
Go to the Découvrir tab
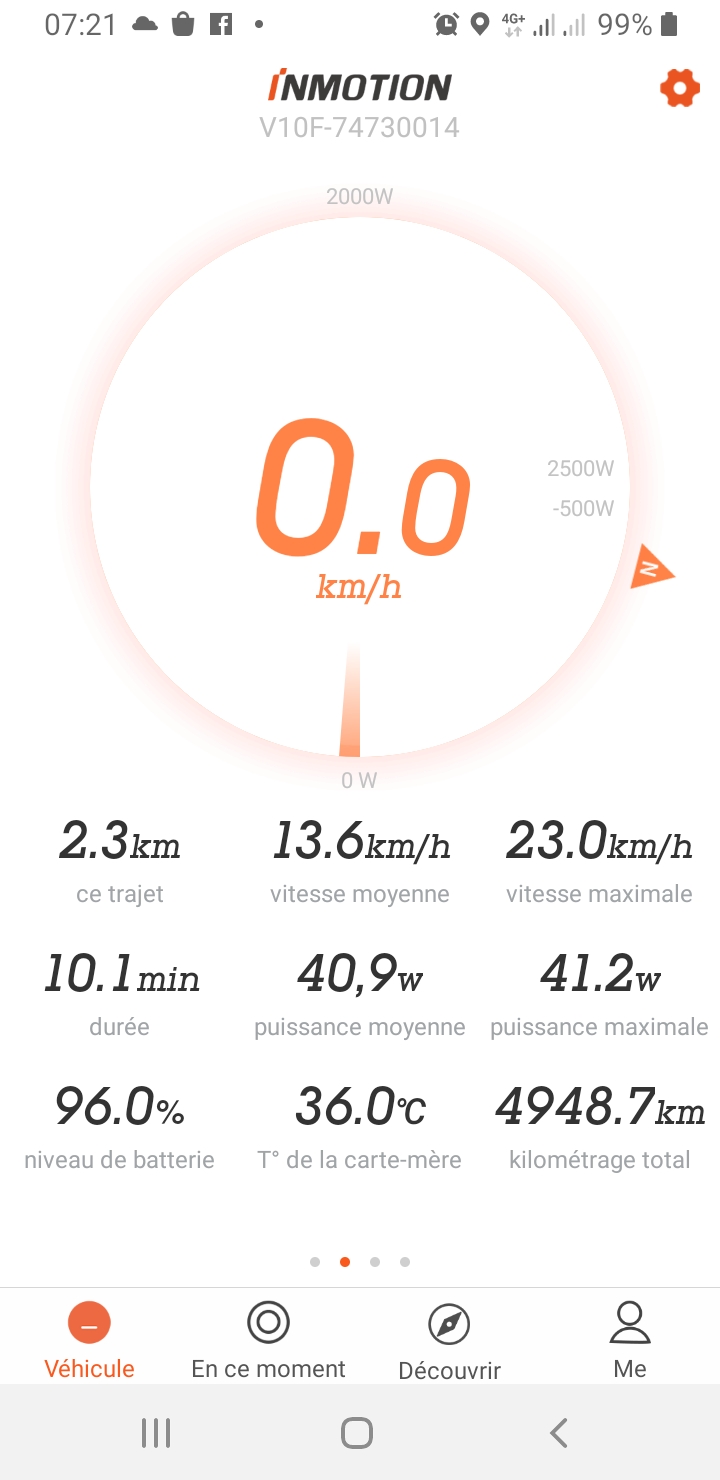(449, 1342)
